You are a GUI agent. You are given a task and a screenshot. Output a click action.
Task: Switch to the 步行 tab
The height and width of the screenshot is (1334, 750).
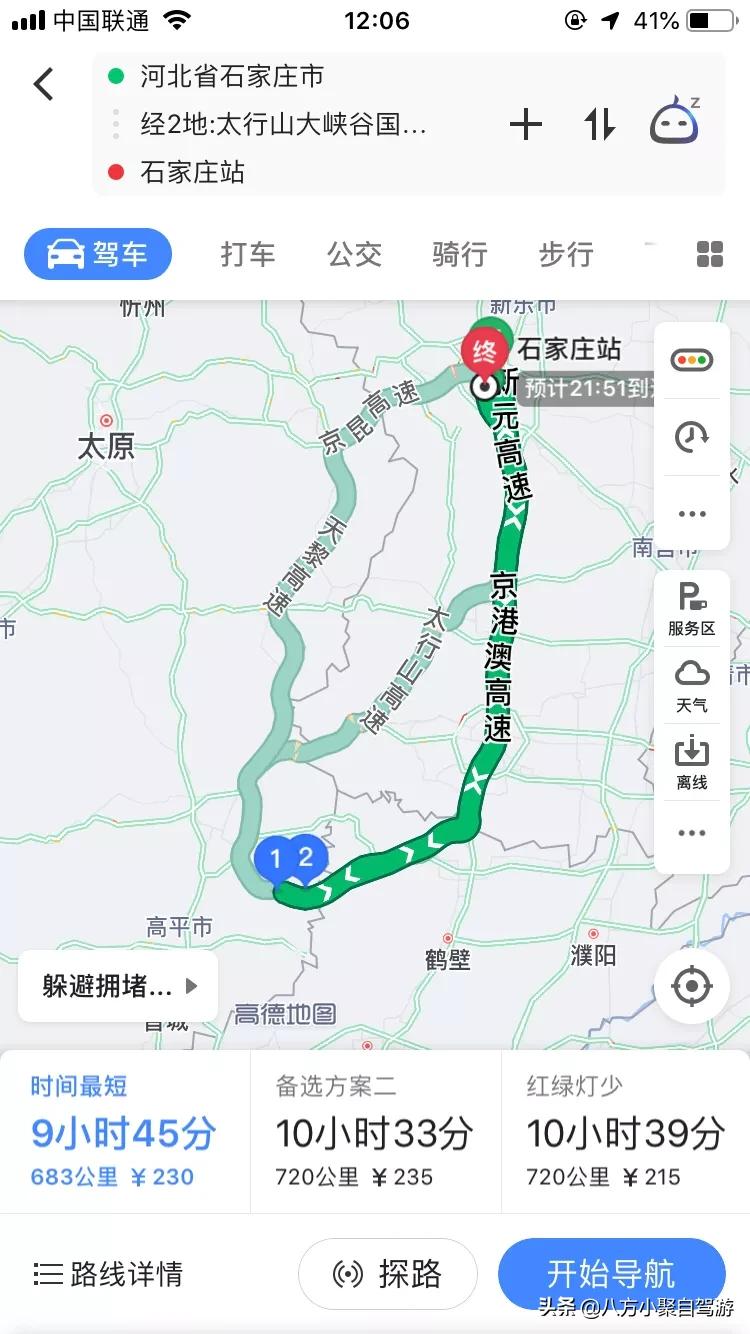pyautogui.click(x=566, y=254)
